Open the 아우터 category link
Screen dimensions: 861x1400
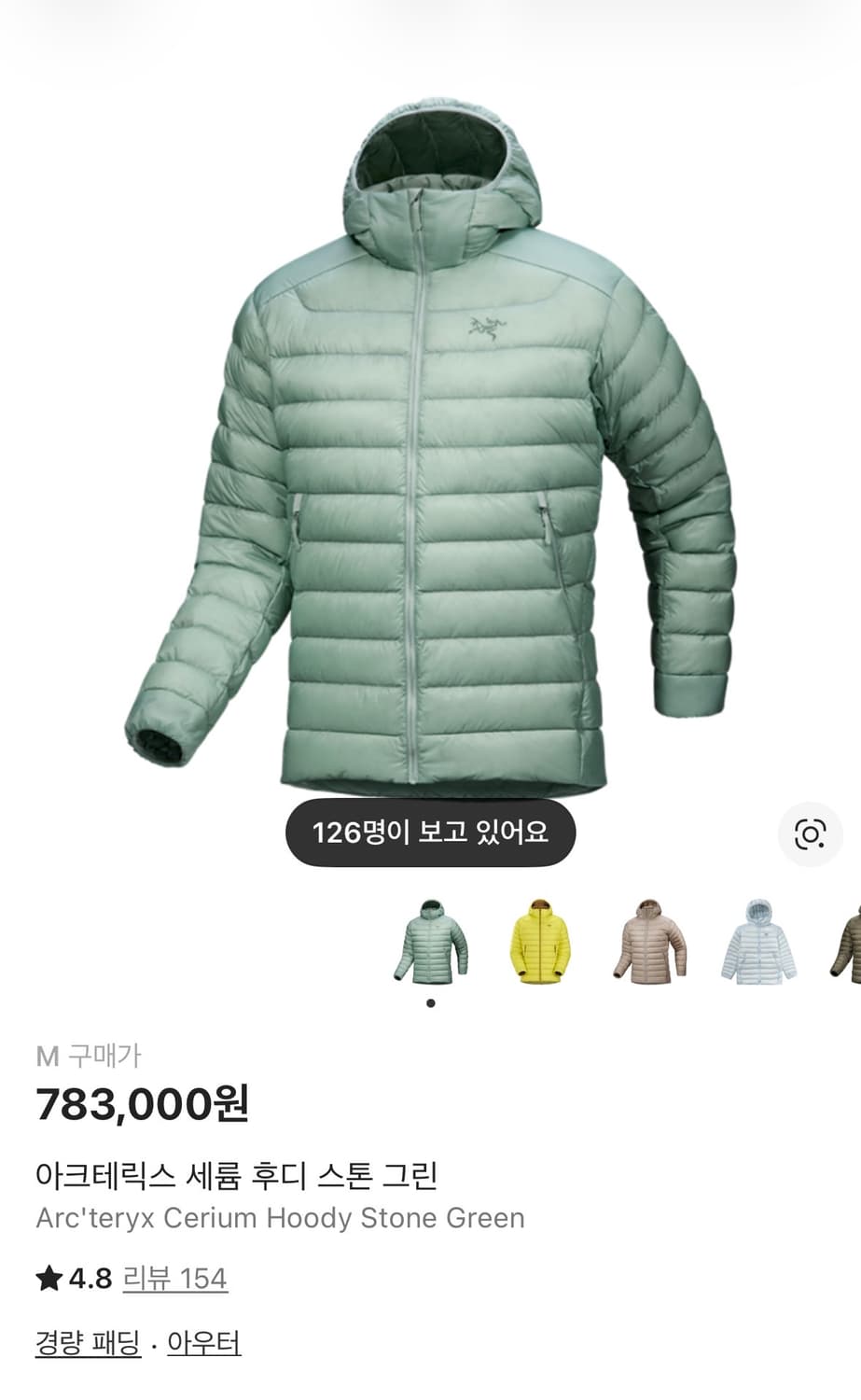[x=202, y=1344]
